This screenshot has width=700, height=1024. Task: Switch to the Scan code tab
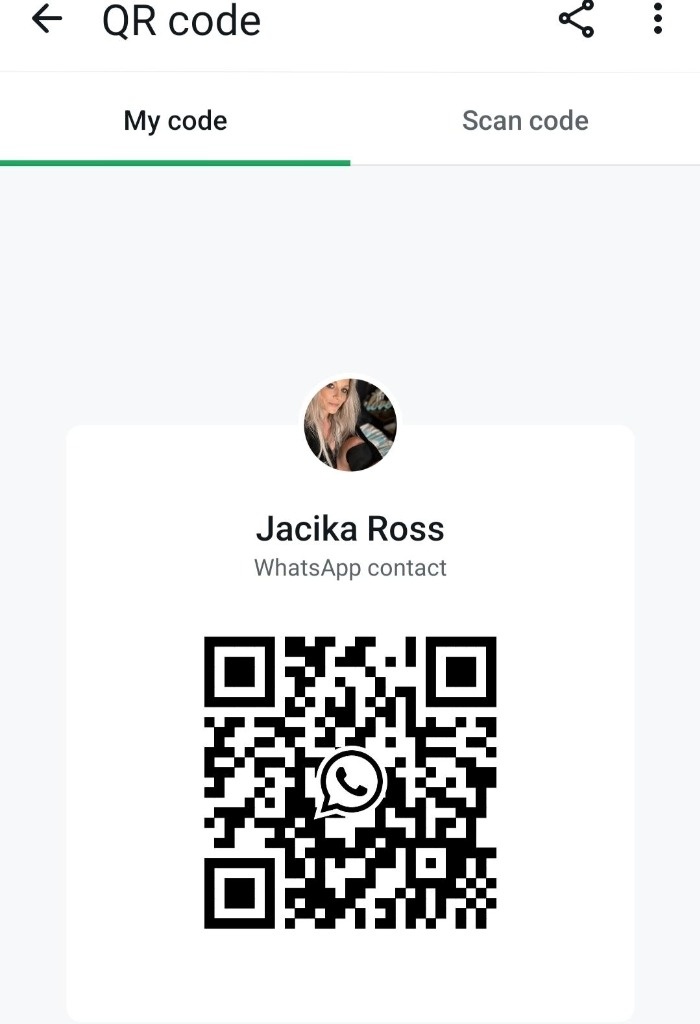(x=525, y=121)
